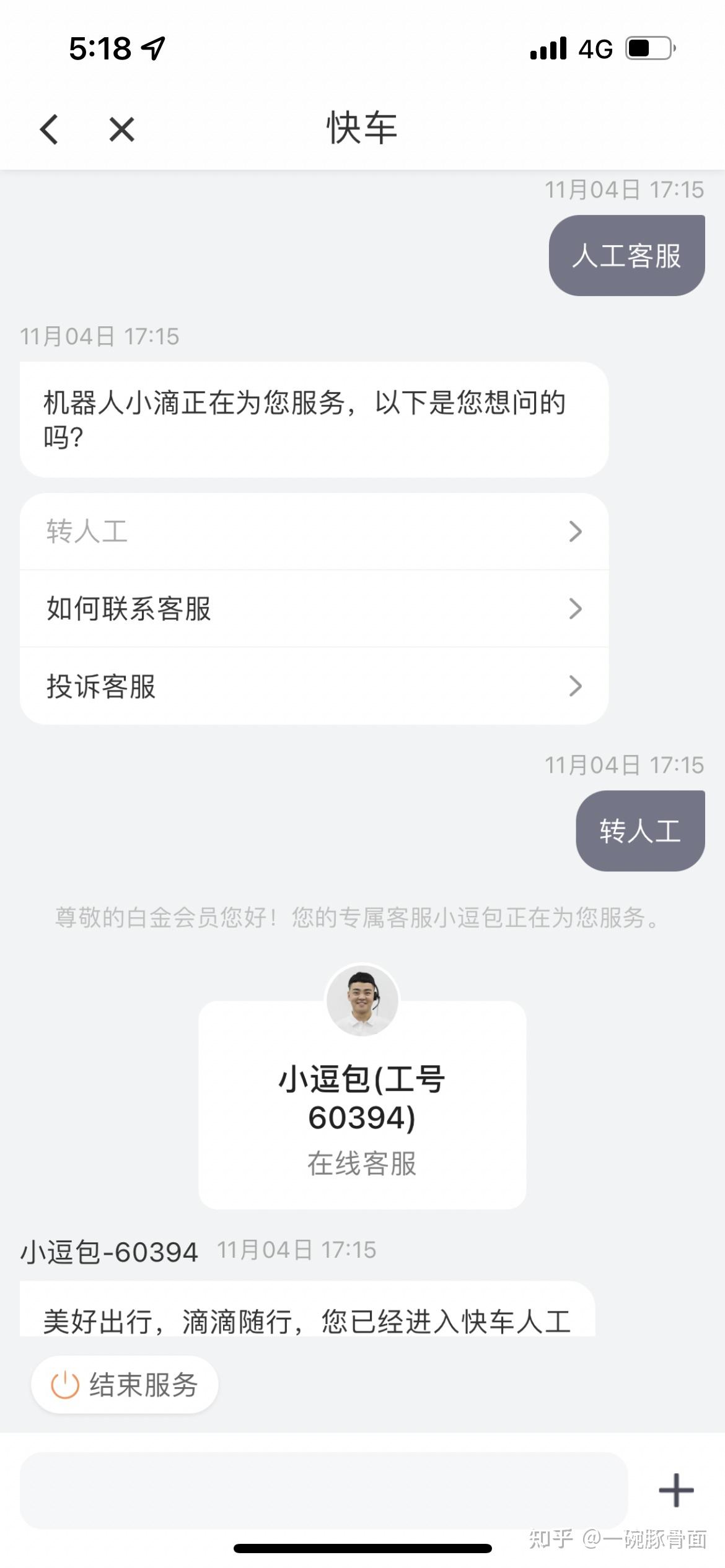
Task: Tap the 结束服务 button
Action: (x=125, y=1385)
